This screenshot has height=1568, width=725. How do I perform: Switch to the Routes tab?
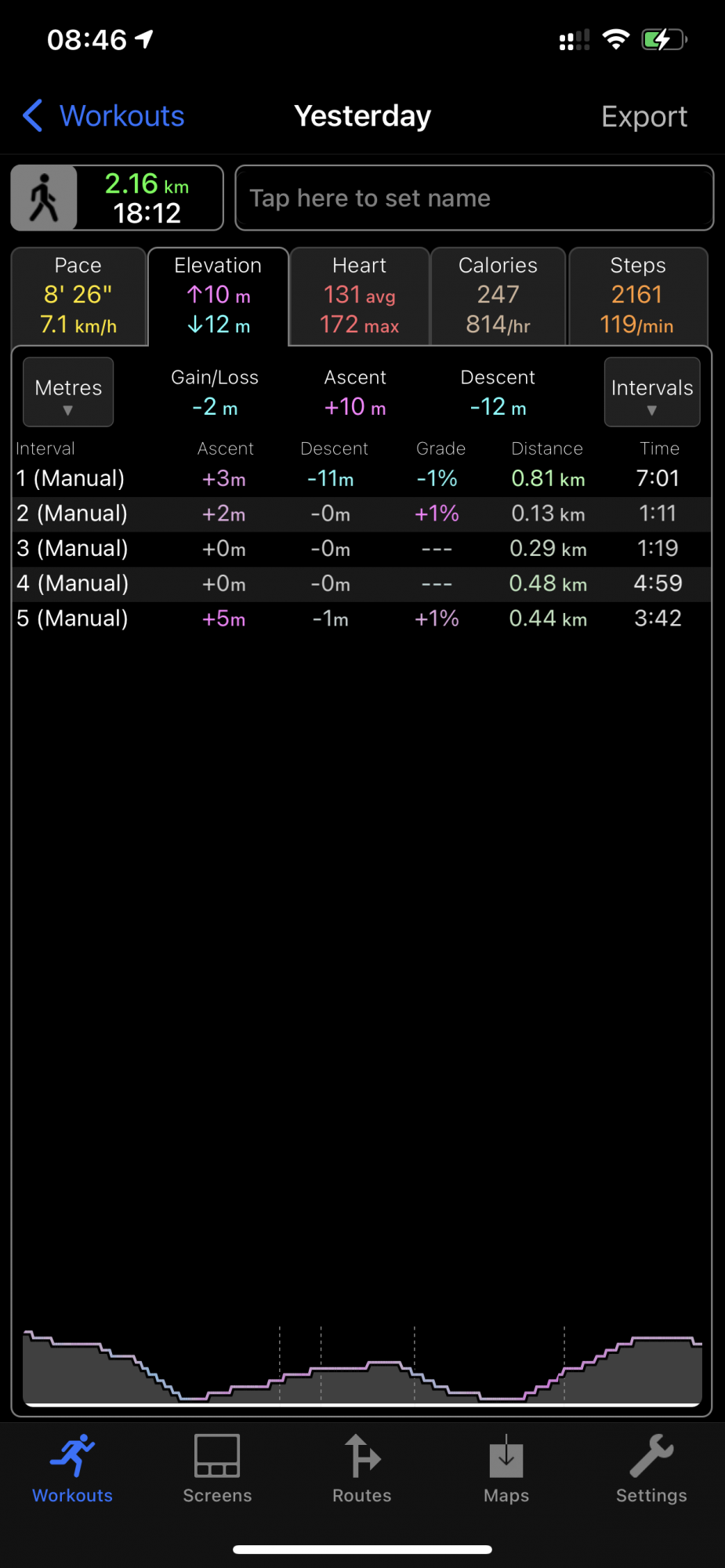(361, 1468)
